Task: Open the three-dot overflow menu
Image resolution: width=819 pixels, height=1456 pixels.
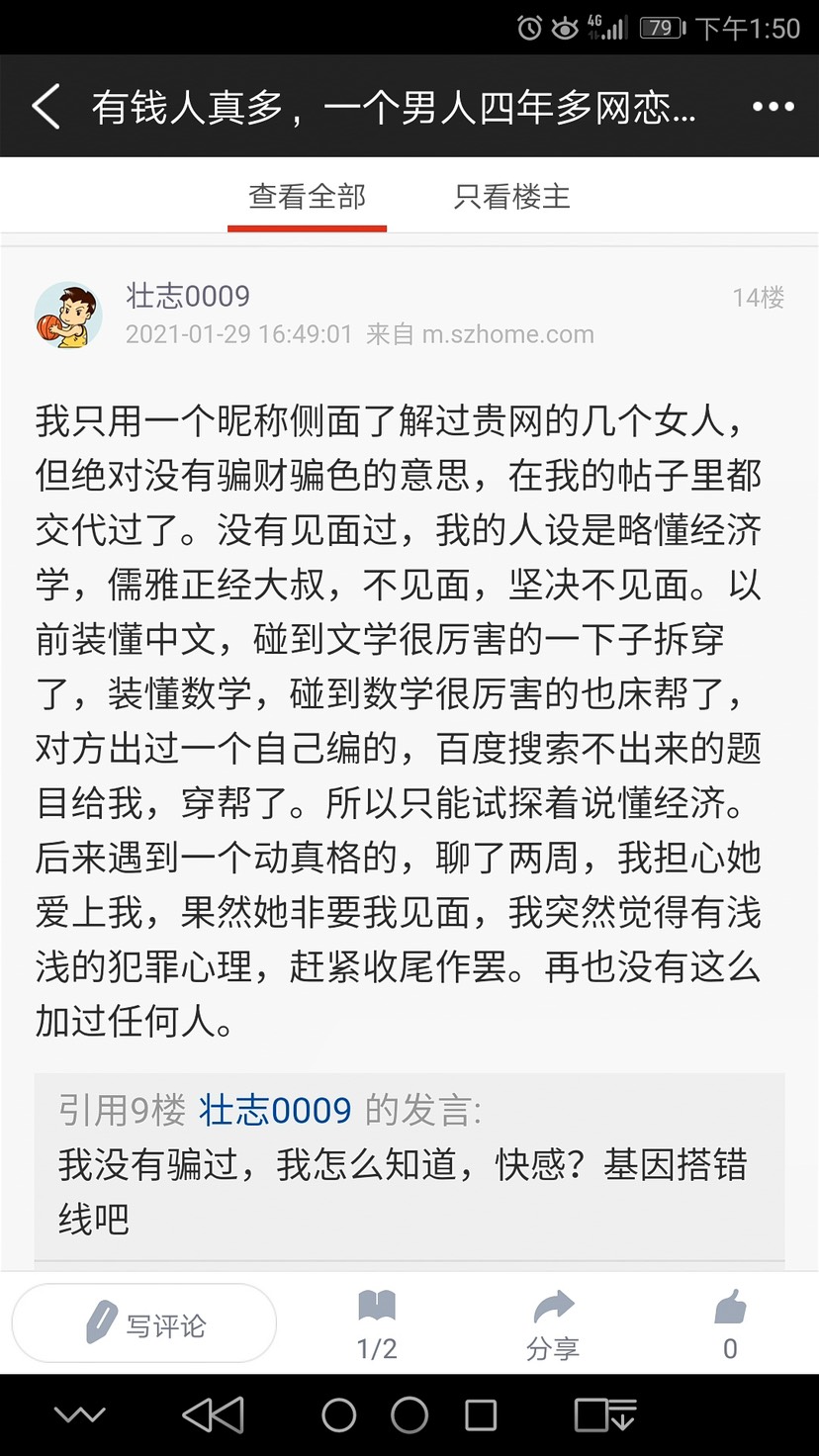Action: pos(773,107)
